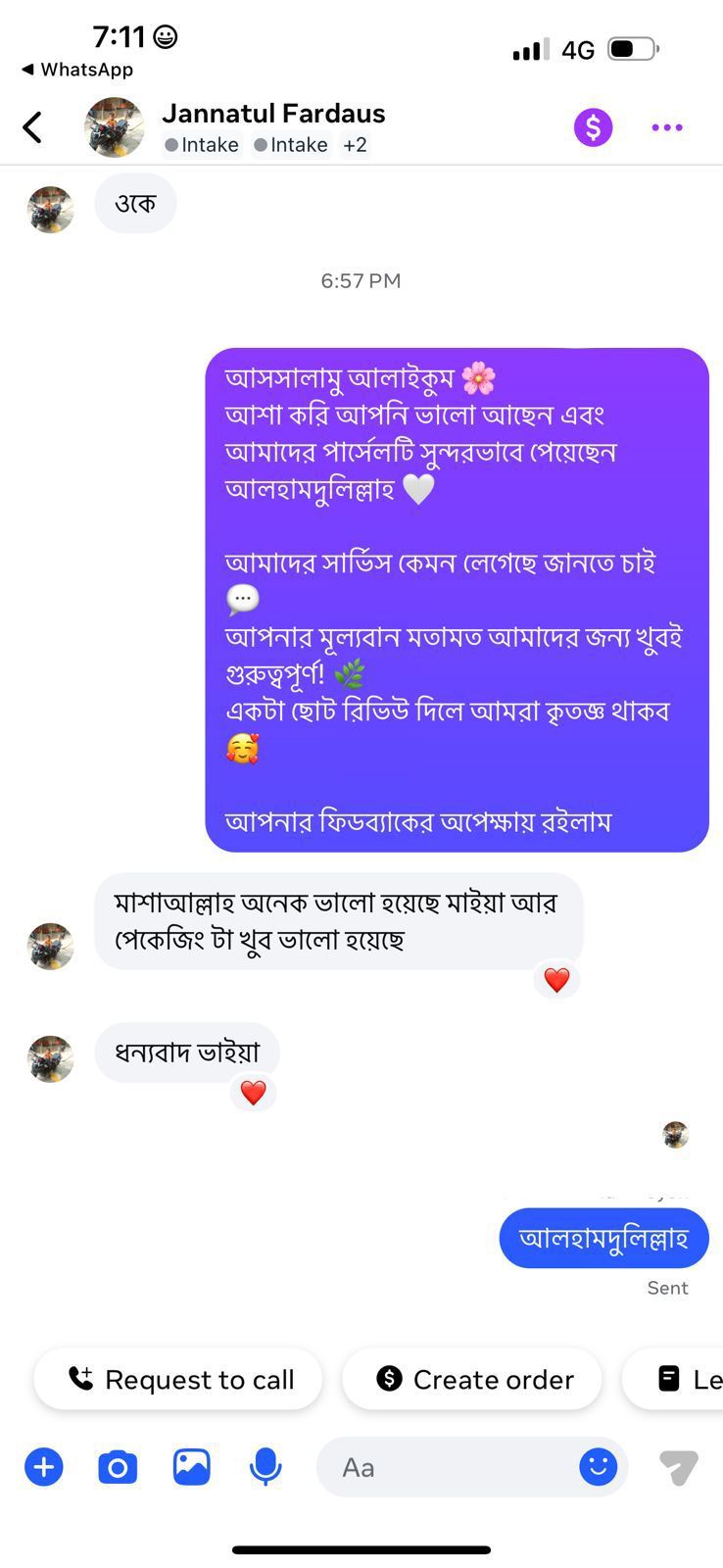Image resolution: width=723 pixels, height=1568 pixels.
Task: Open the plus attachments menu
Action: tap(43, 1467)
